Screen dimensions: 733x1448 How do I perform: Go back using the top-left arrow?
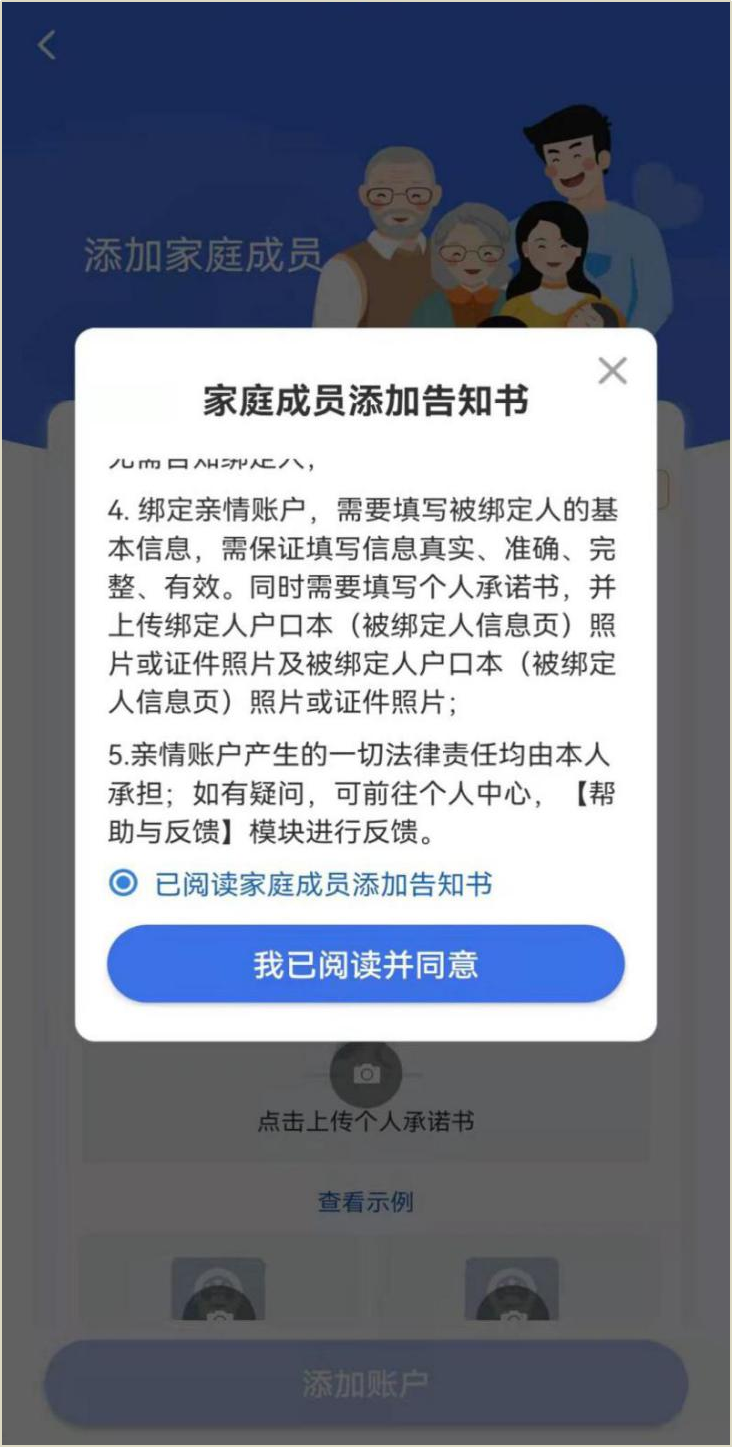46,45
